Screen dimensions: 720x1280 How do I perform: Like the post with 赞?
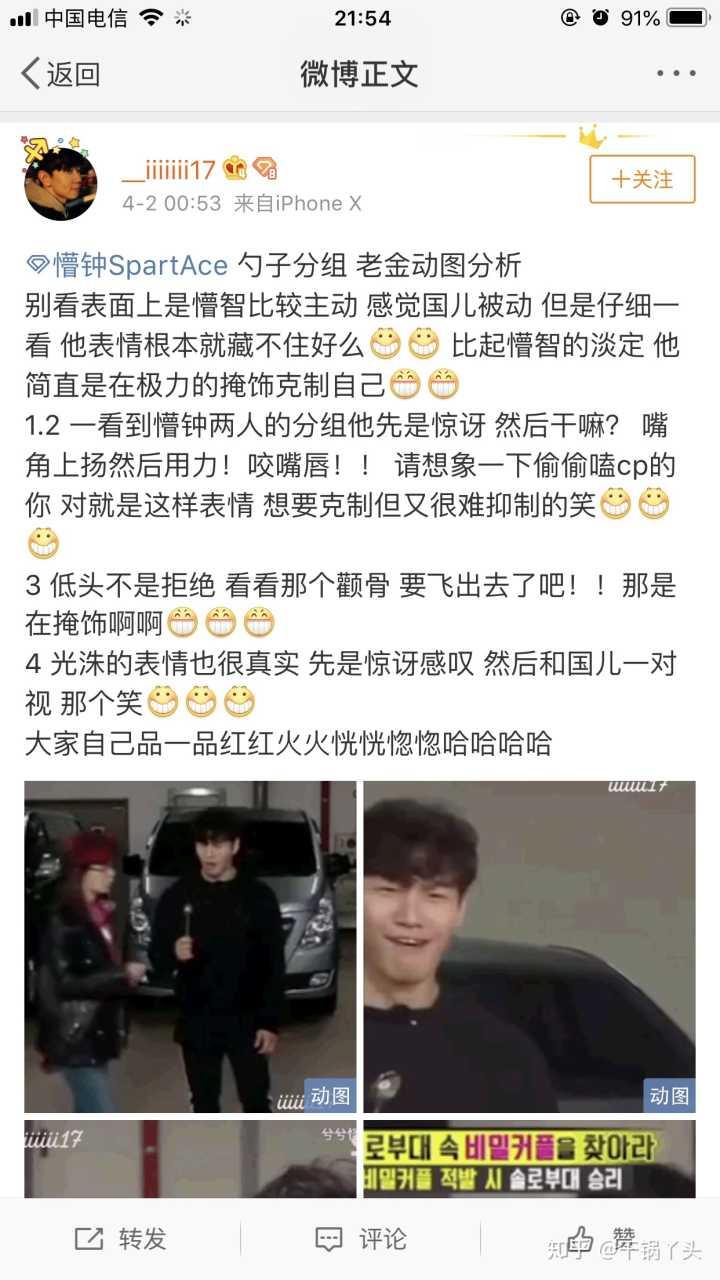pyautogui.click(x=600, y=1239)
